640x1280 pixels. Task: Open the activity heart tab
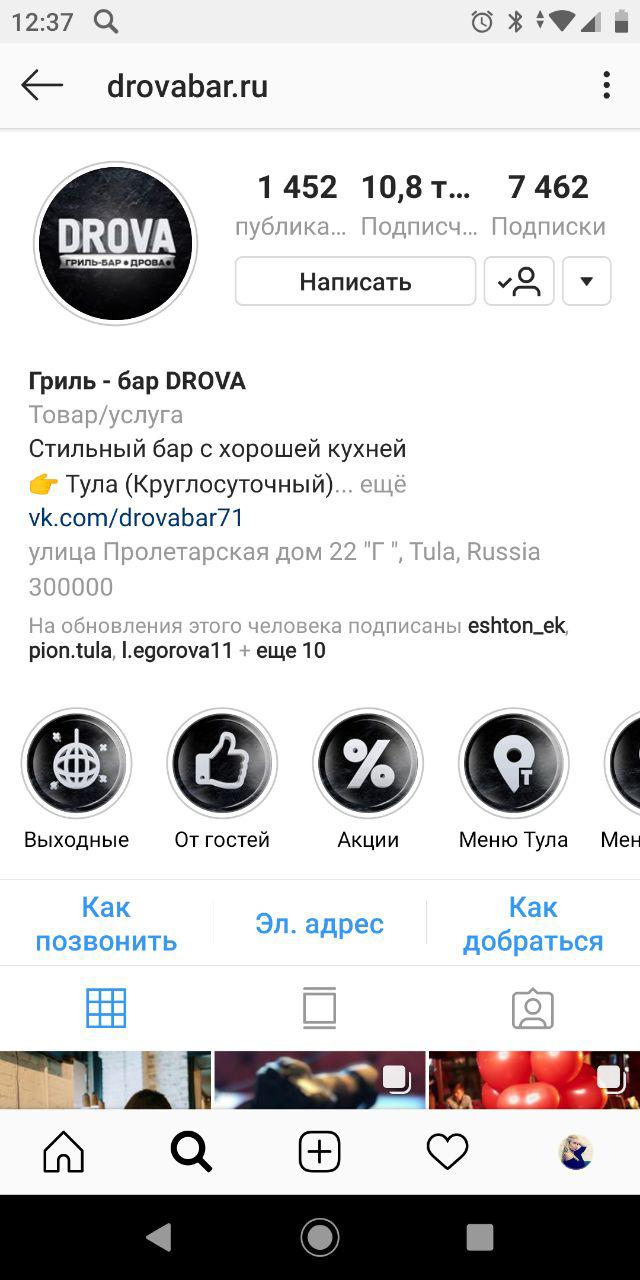pos(447,1153)
